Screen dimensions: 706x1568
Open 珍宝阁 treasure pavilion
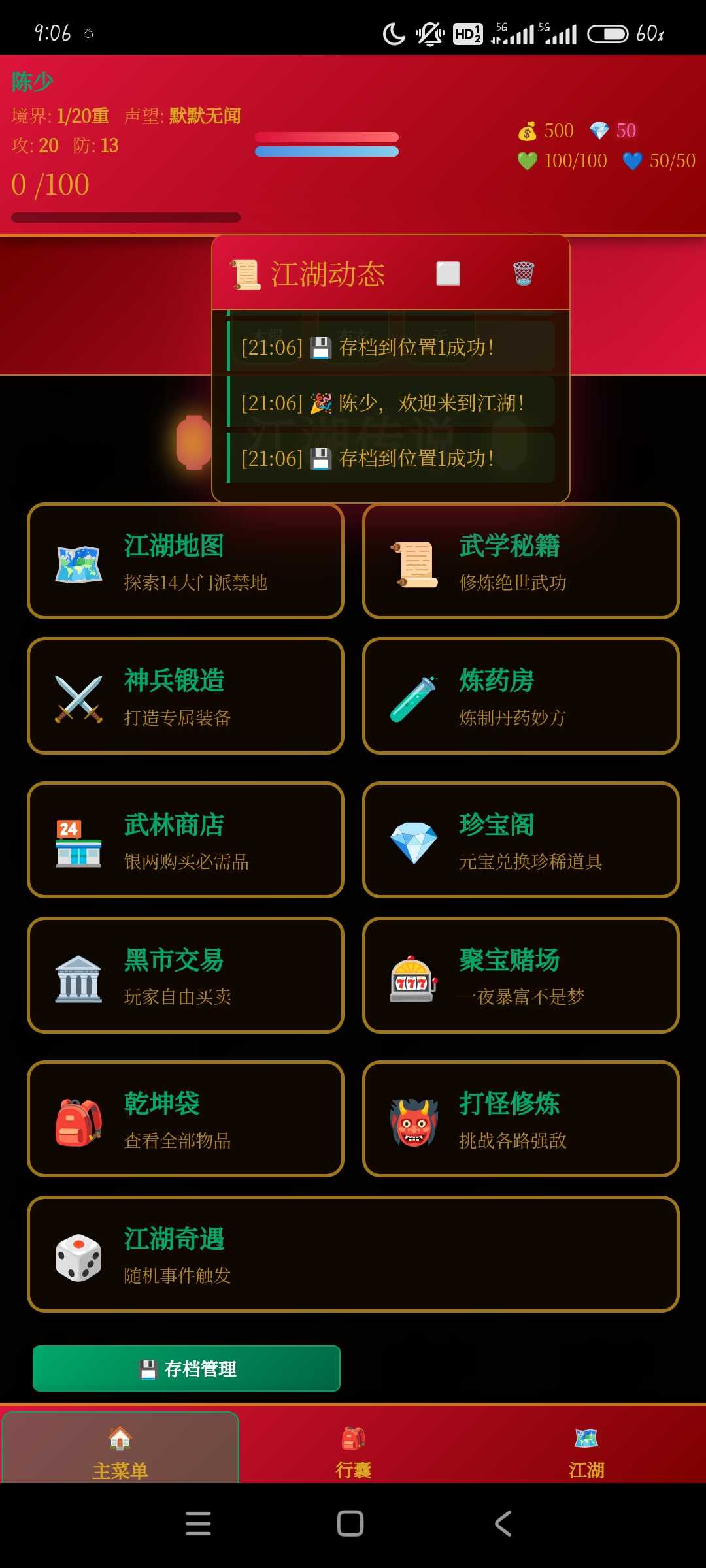coord(520,840)
